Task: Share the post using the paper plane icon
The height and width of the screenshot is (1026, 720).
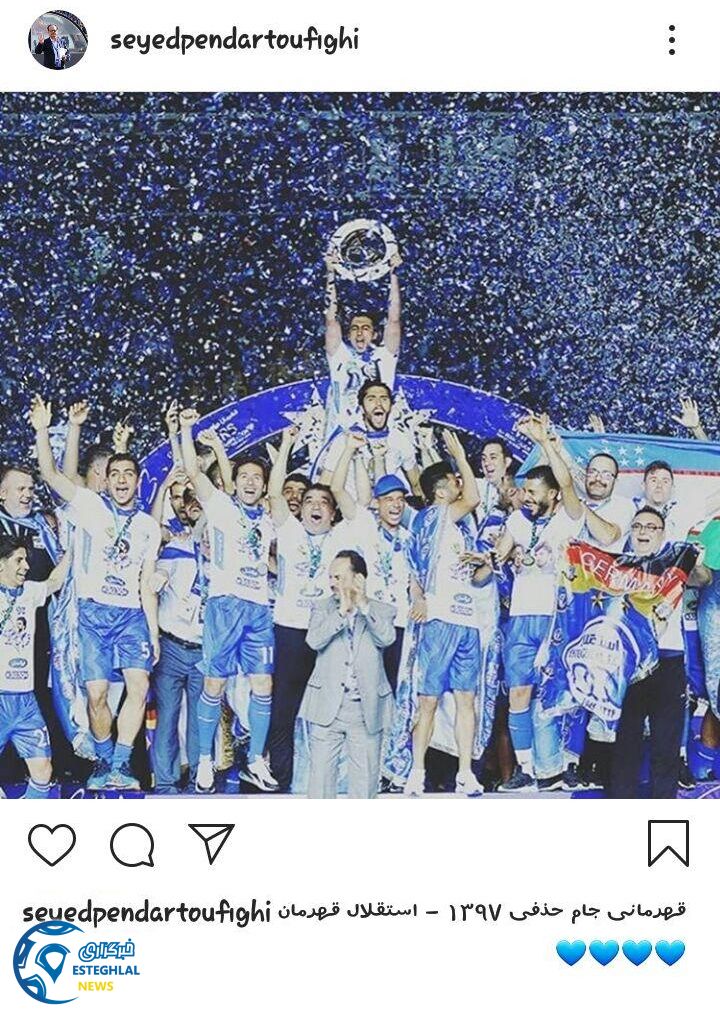Action: click(211, 844)
